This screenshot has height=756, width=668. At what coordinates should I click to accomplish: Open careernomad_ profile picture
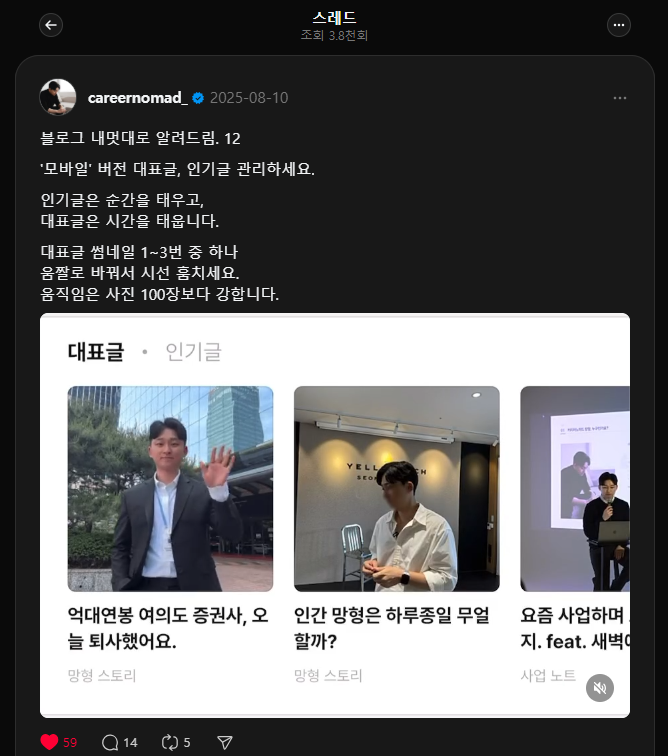click(x=58, y=97)
